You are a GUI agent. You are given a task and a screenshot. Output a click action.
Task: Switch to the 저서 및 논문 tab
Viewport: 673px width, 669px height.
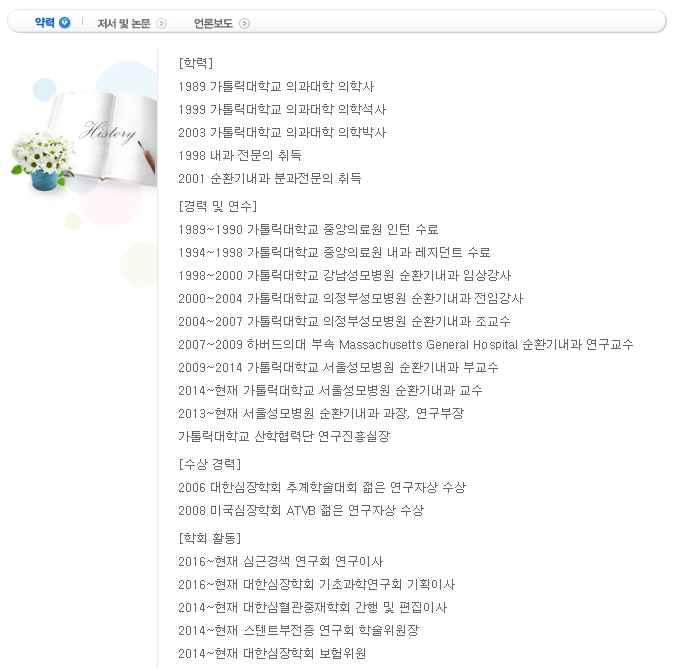(123, 23)
